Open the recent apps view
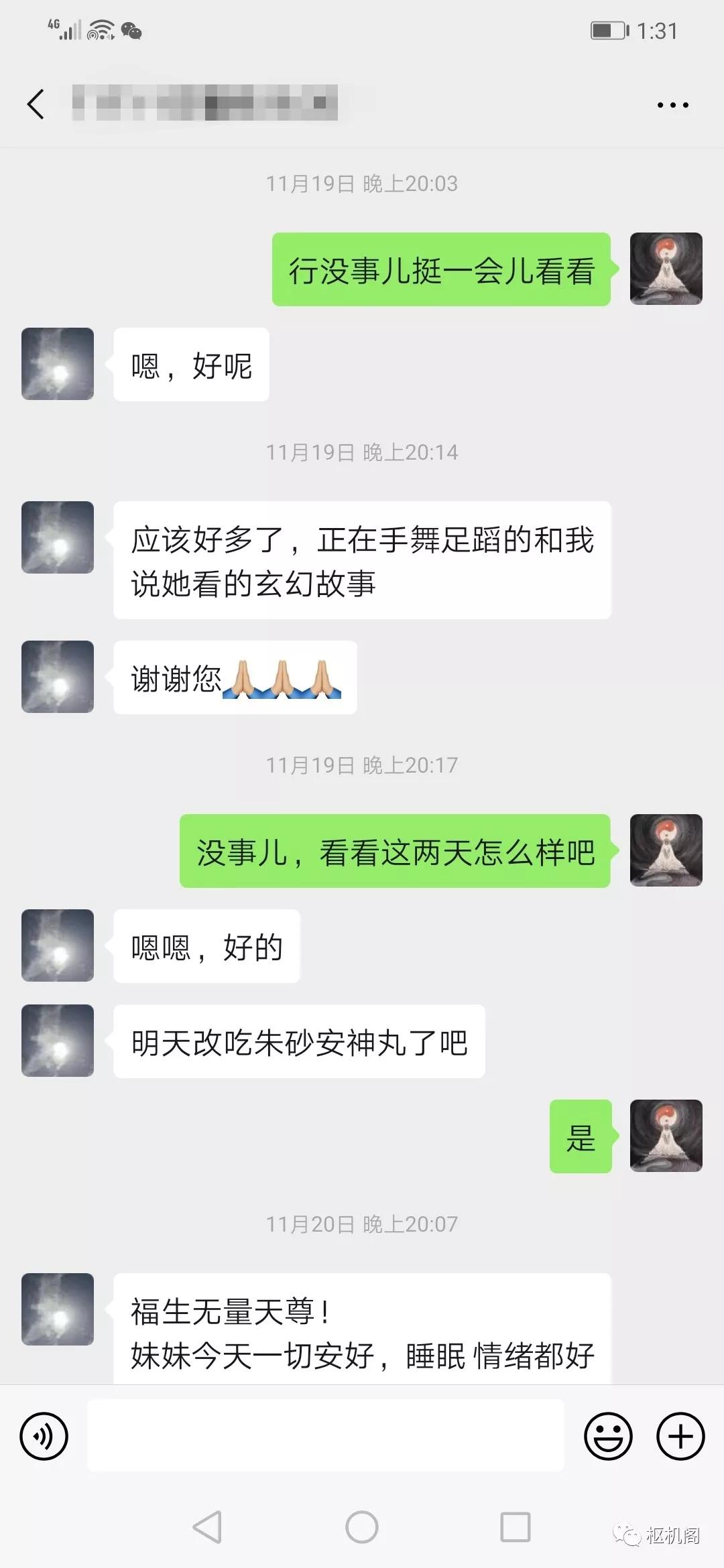Viewport: 724px width, 1568px height. (516, 1527)
